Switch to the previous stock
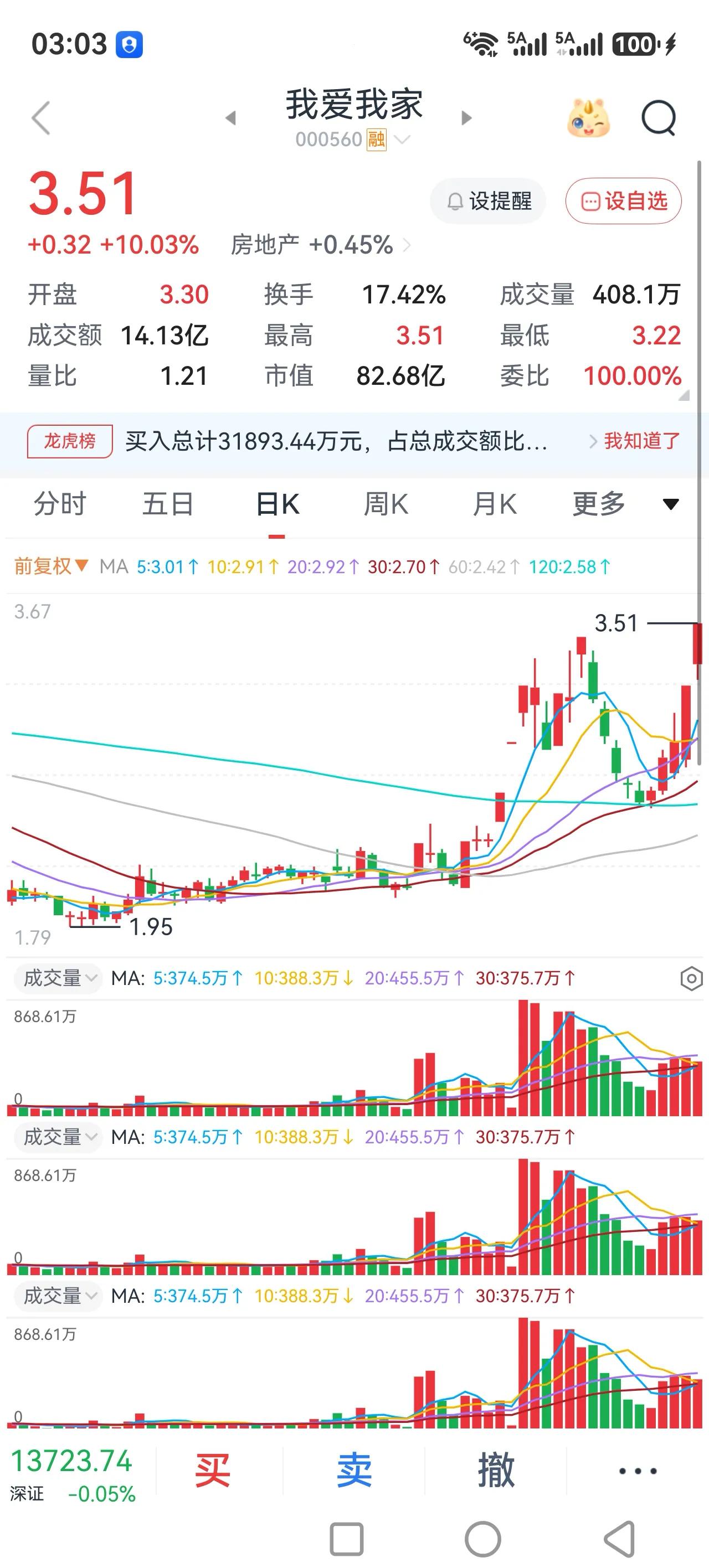This screenshot has width=709, height=1568. pyautogui.click(x=230, y=117)
